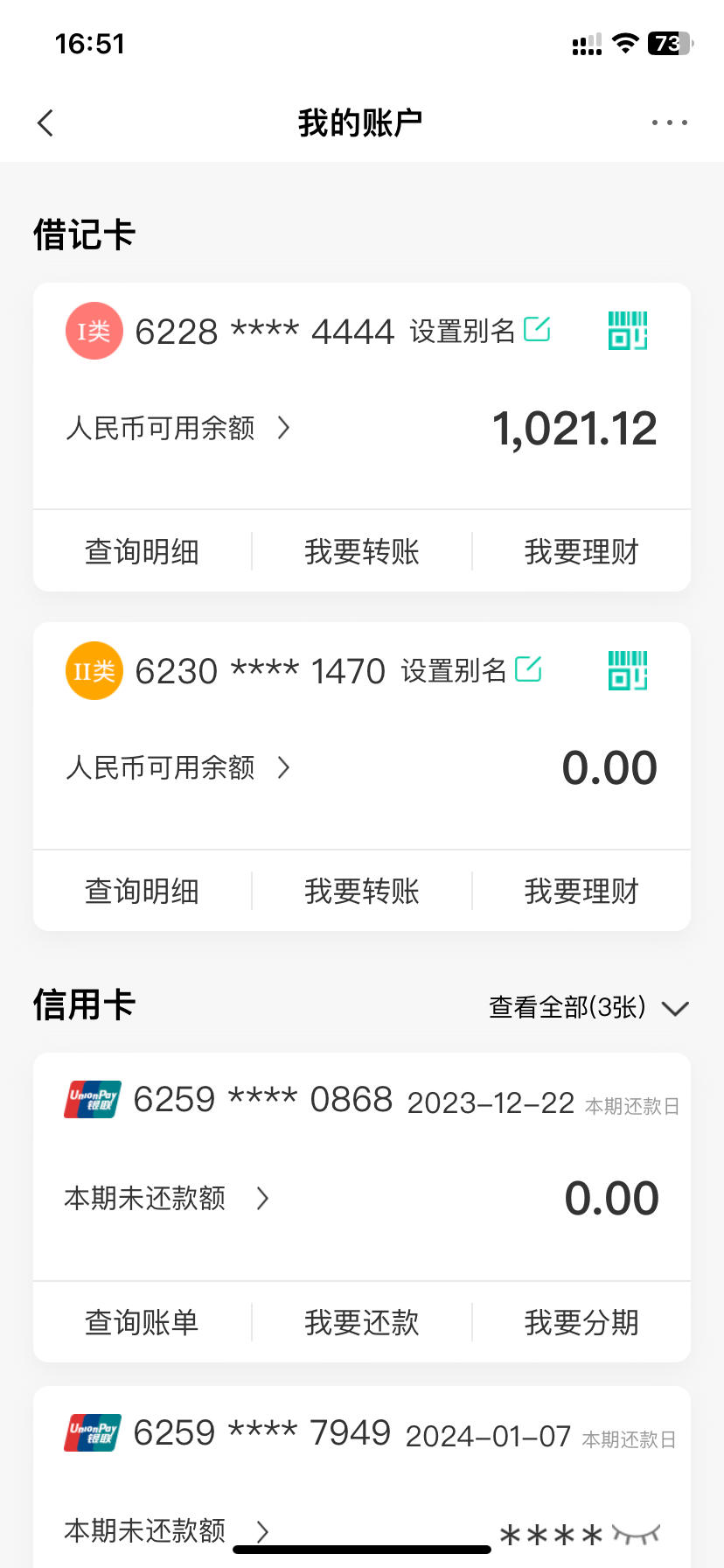View 人民币可用余额 details for card 4444
Image resolution: width=724 pixels, height=1568 pixels.
click(178, 428)
